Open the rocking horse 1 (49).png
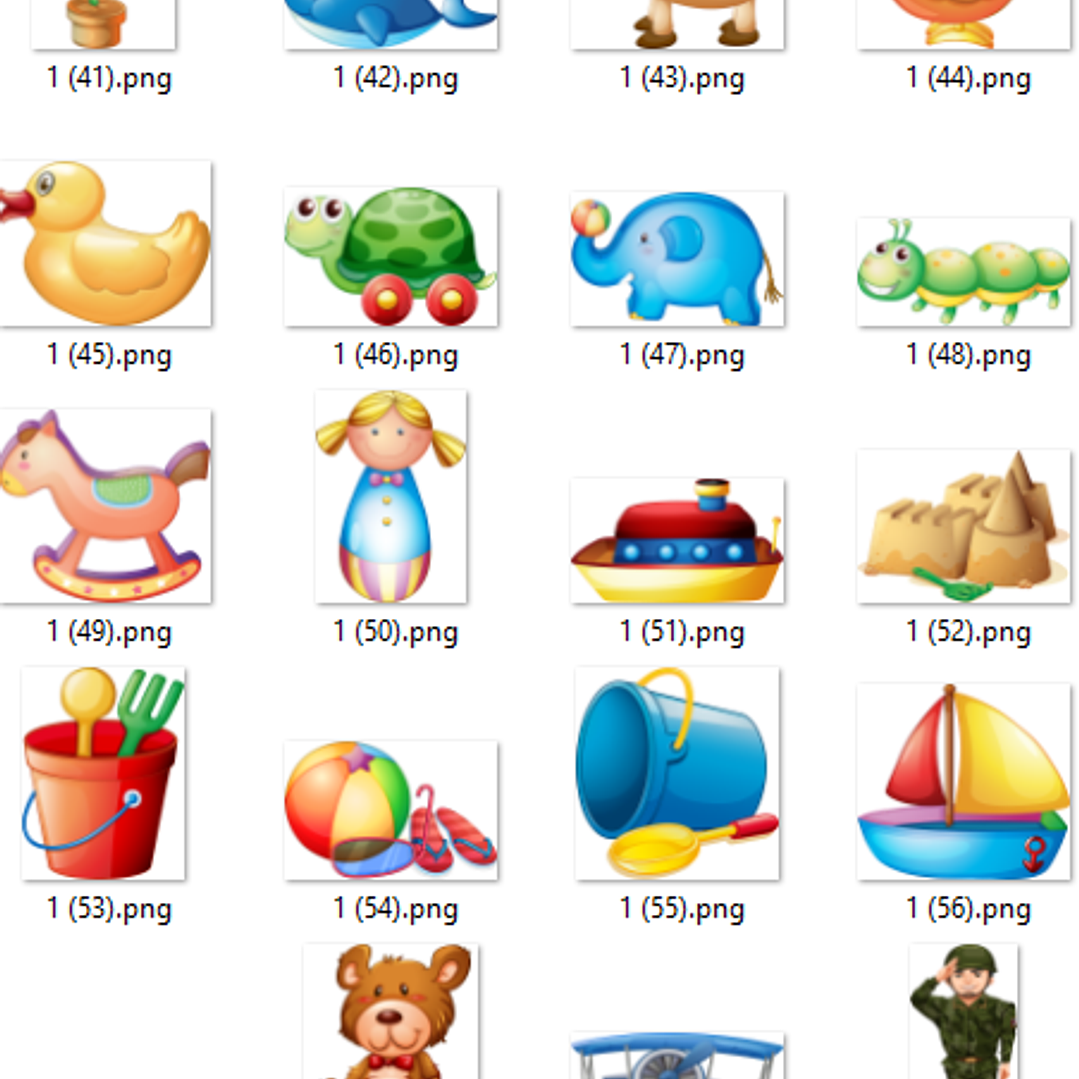Image resolution: width=1079 pixels, height=1079 pixels. pyautogui.click(x=105, y=506)
